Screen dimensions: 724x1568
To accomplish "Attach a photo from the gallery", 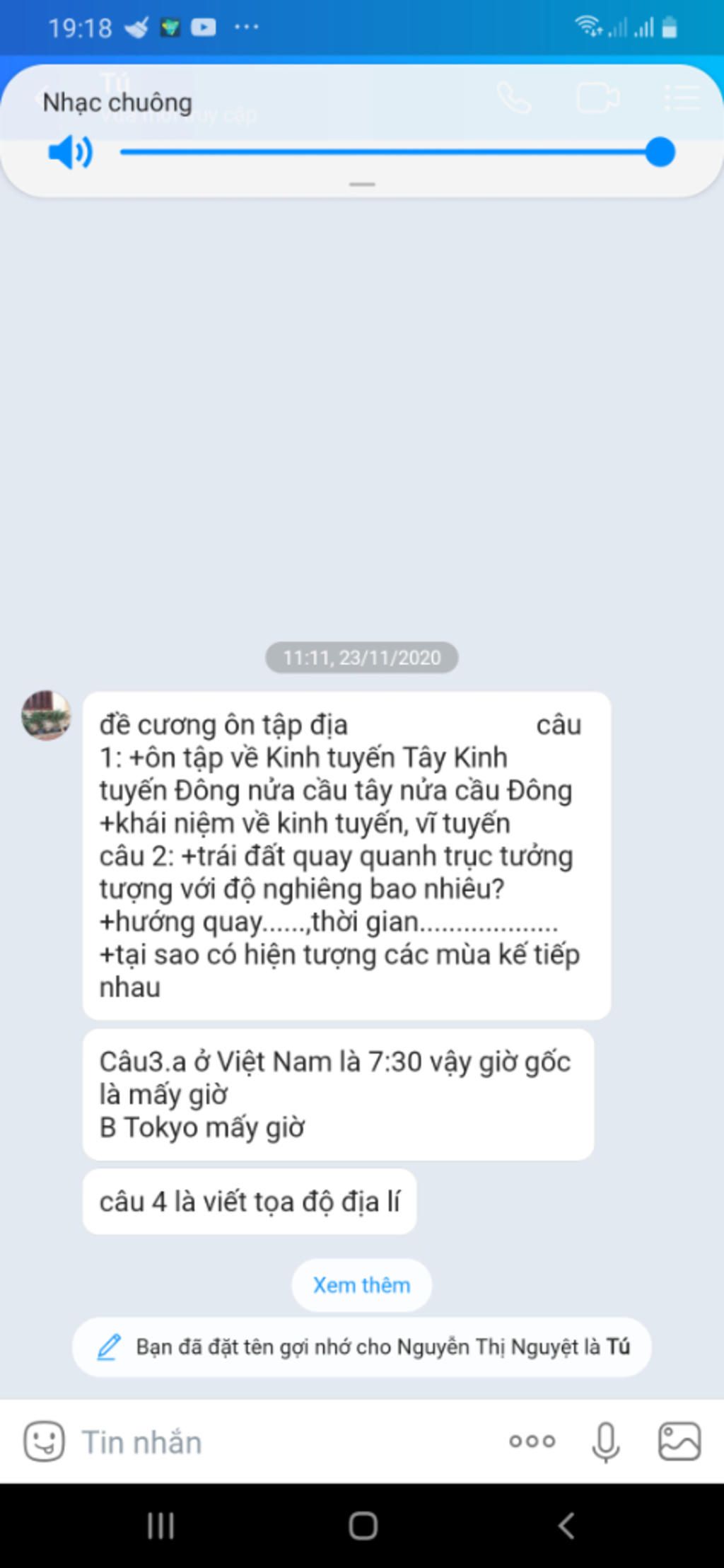I will pos(679,1441).
